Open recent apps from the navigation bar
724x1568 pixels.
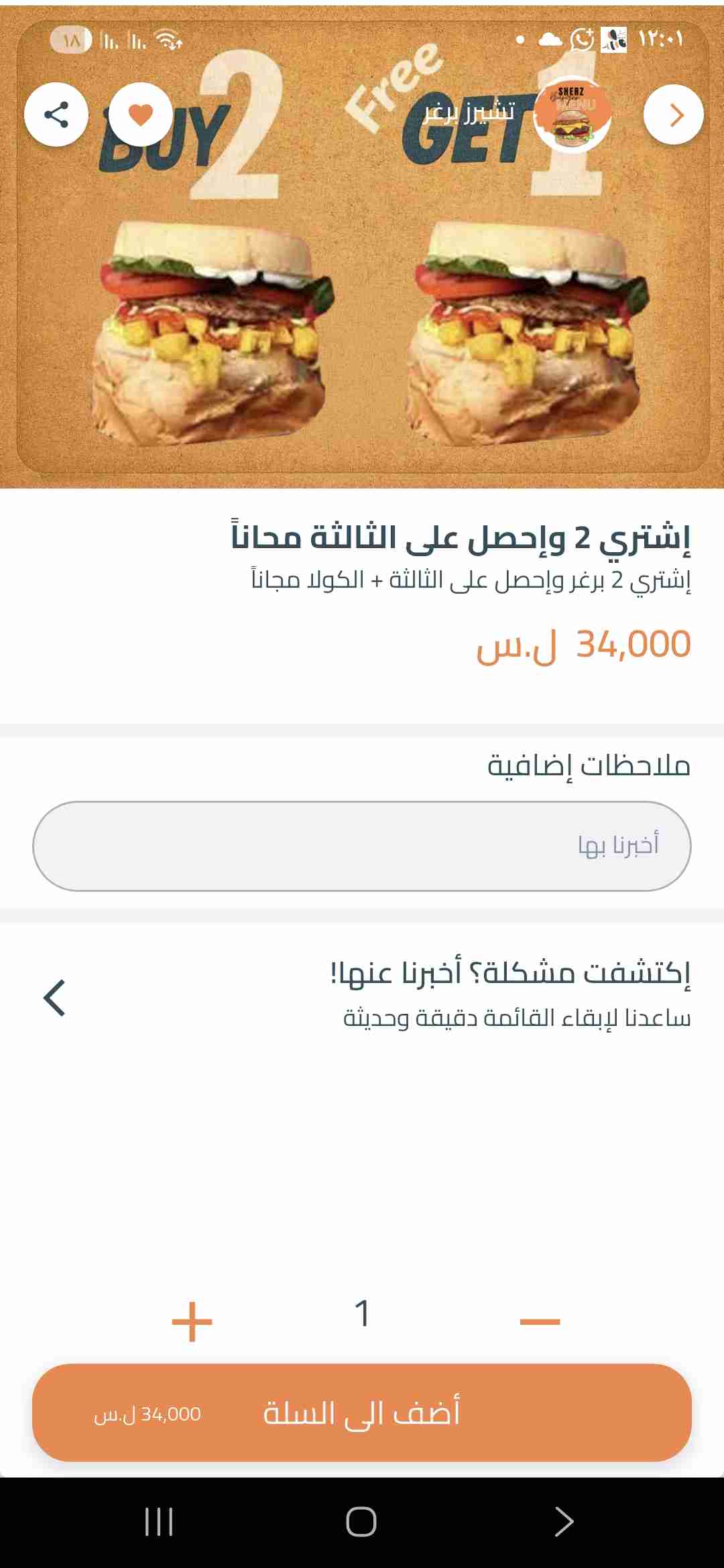tap(159, 1521)
